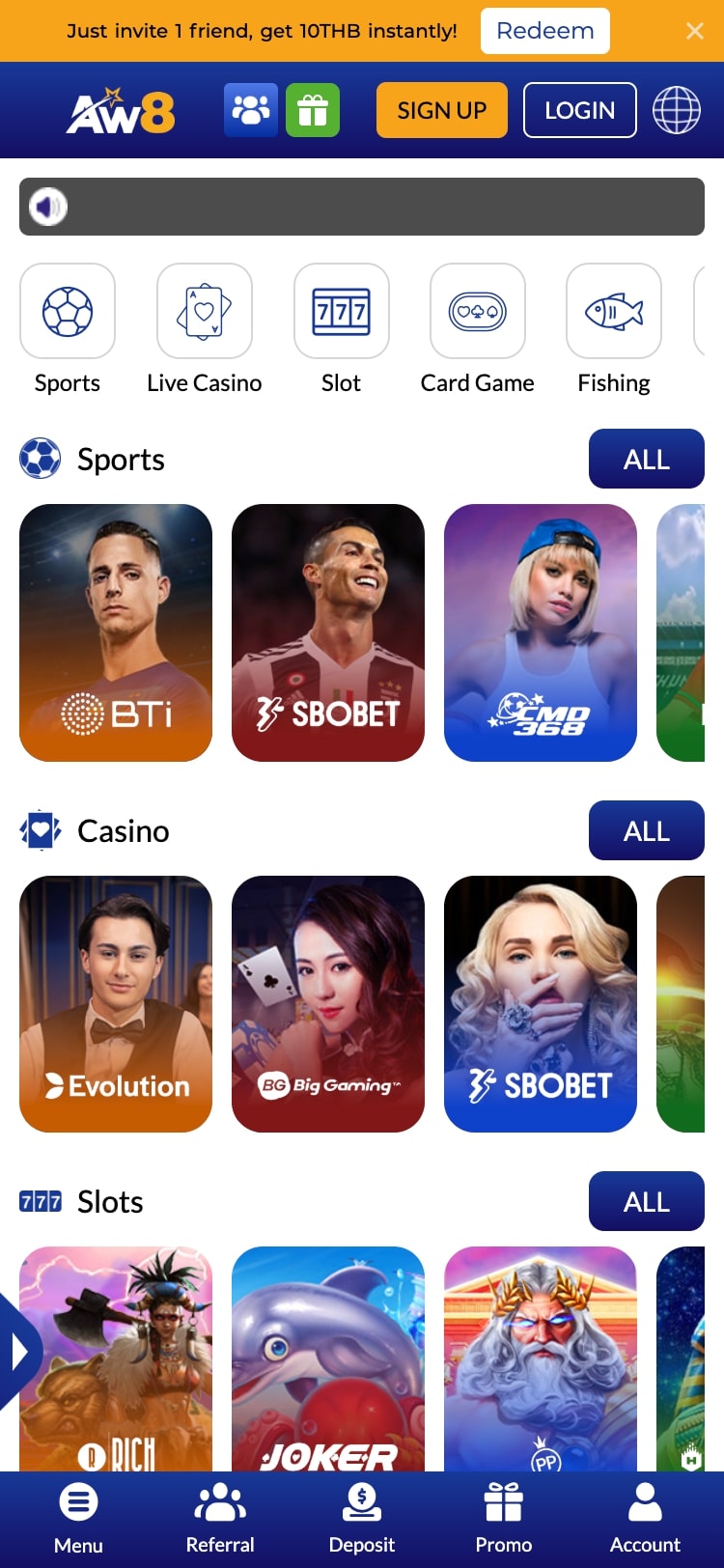View ALL sports providers
724x1568 pixels.
tap(646, 460)
